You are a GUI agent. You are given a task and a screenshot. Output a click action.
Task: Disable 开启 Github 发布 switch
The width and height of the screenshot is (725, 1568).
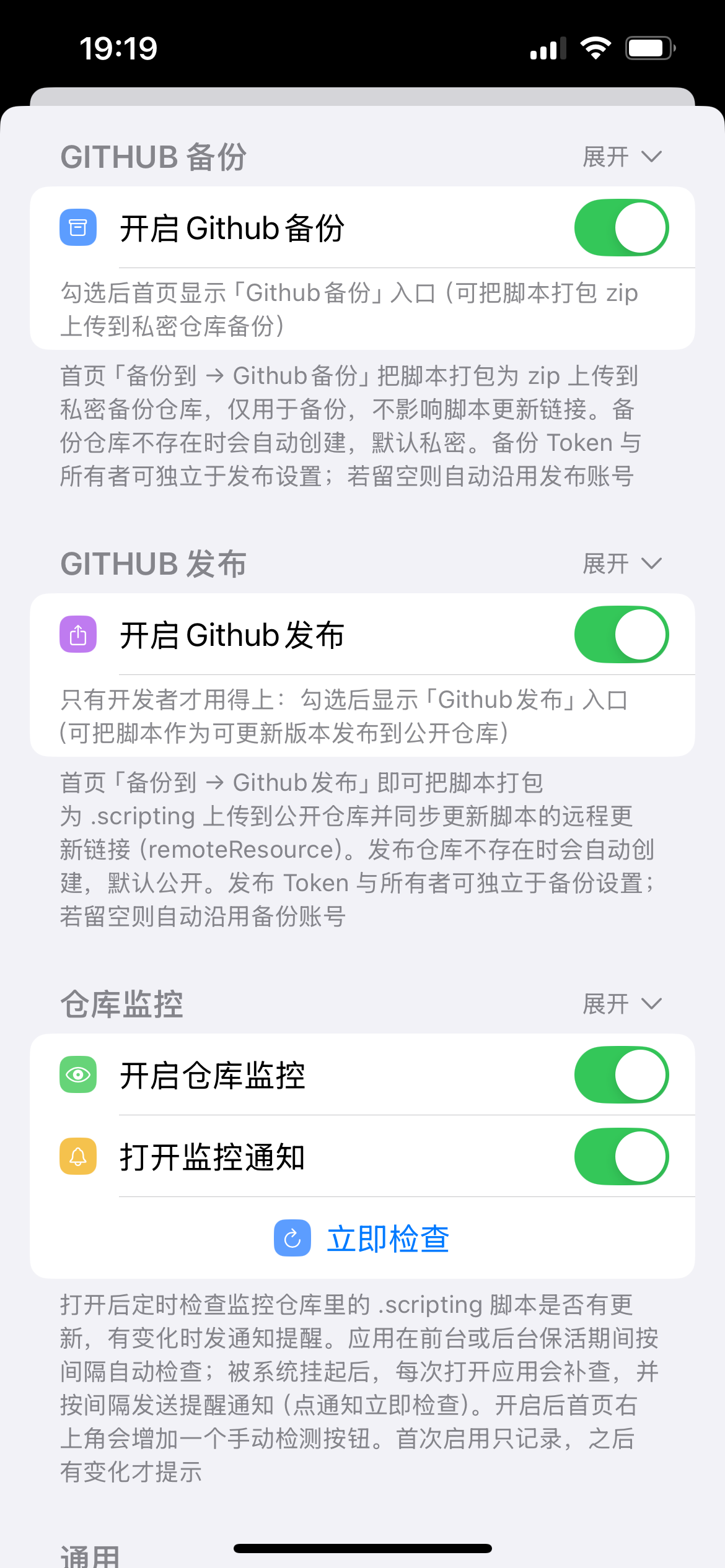622,634
